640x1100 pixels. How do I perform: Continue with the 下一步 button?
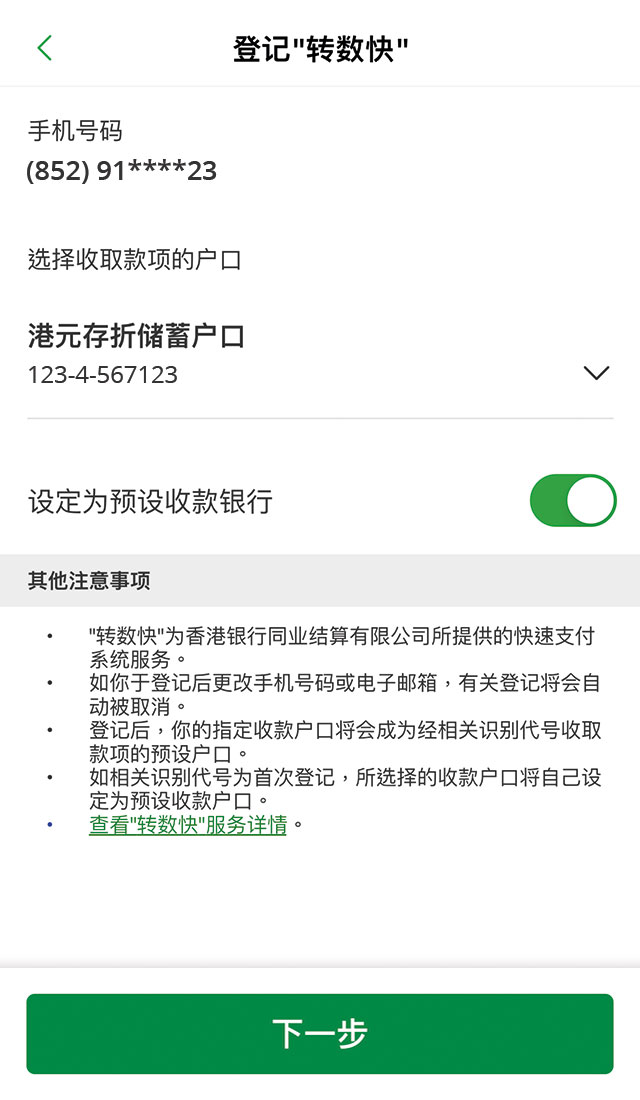pyautogui.click(x=320, y=1033)
